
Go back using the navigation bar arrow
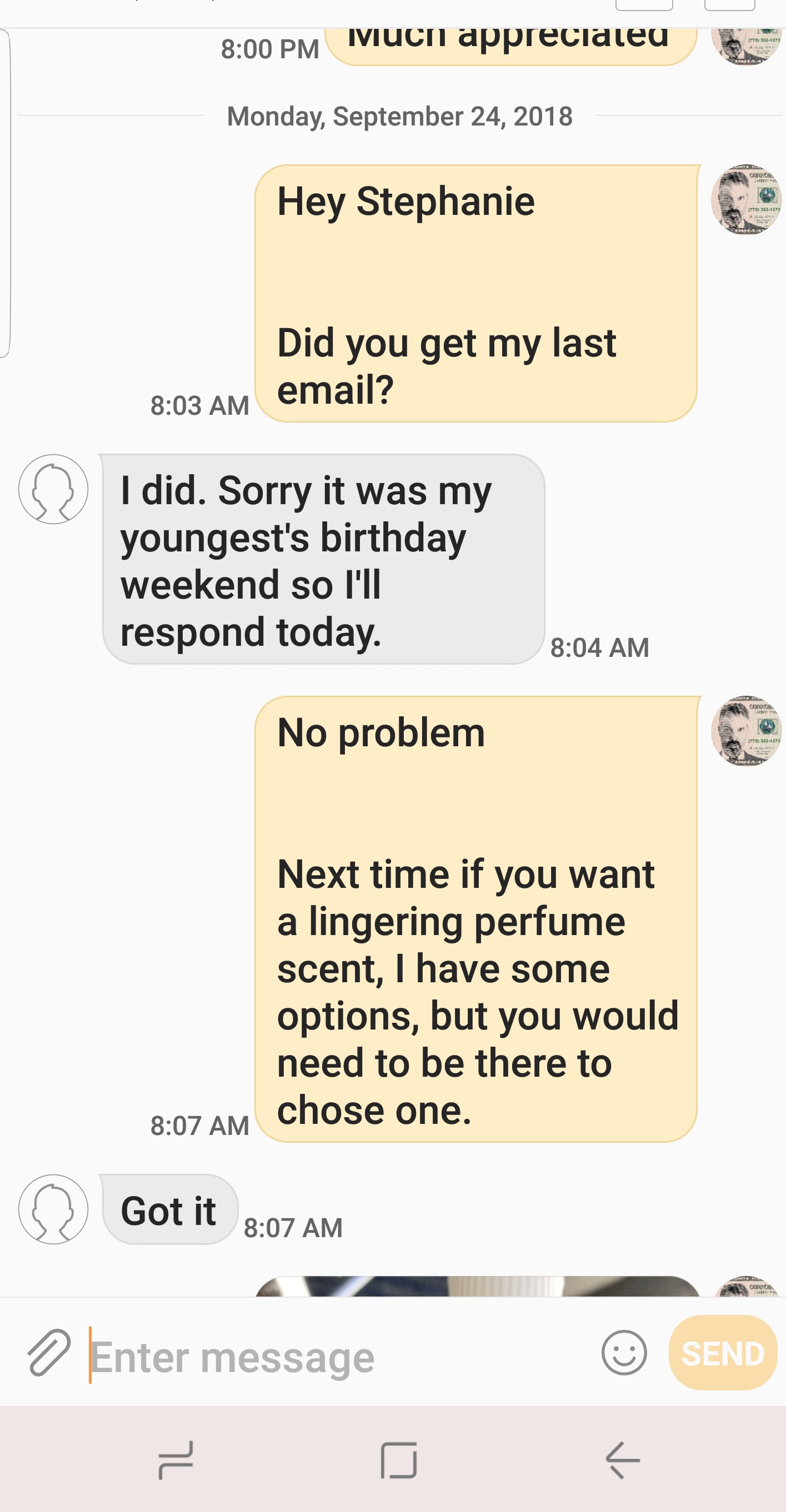pos(622,1459)
